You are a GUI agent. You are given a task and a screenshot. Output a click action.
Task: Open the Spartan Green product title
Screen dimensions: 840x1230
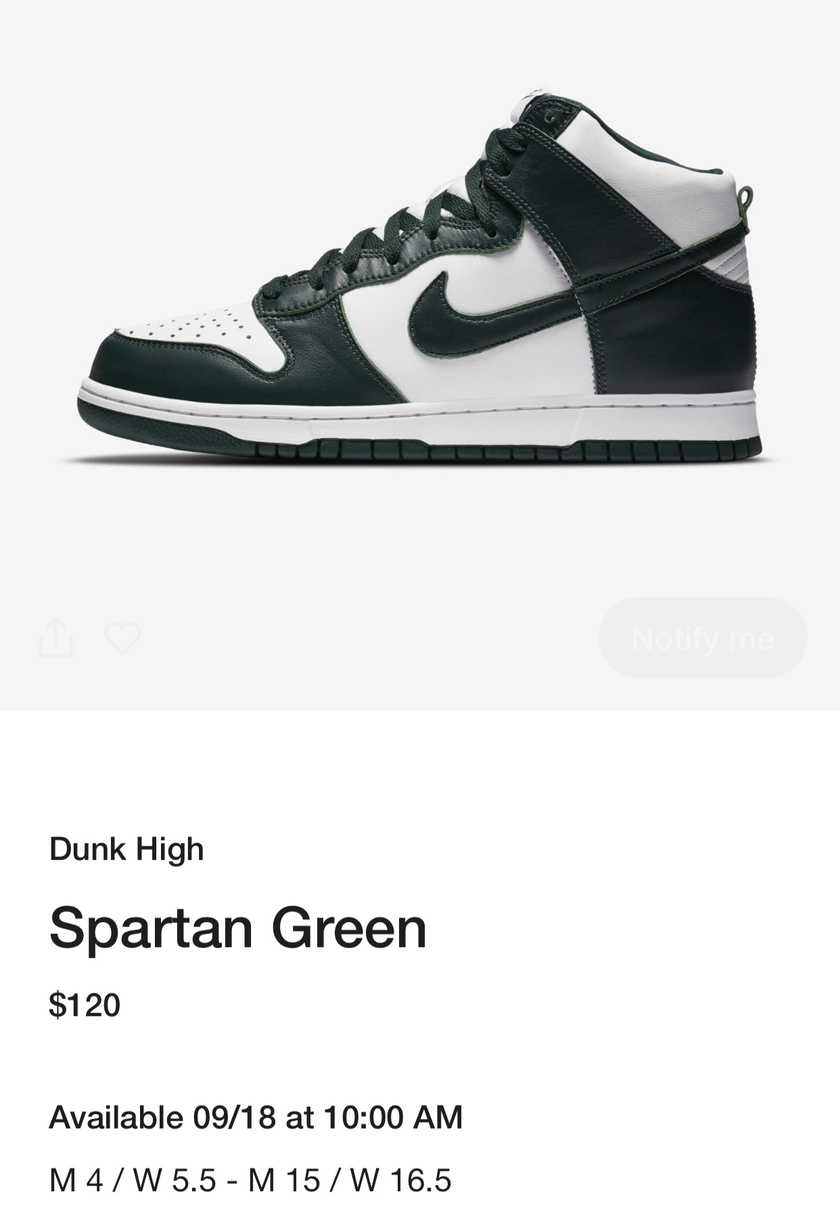[x=235, y=928]
